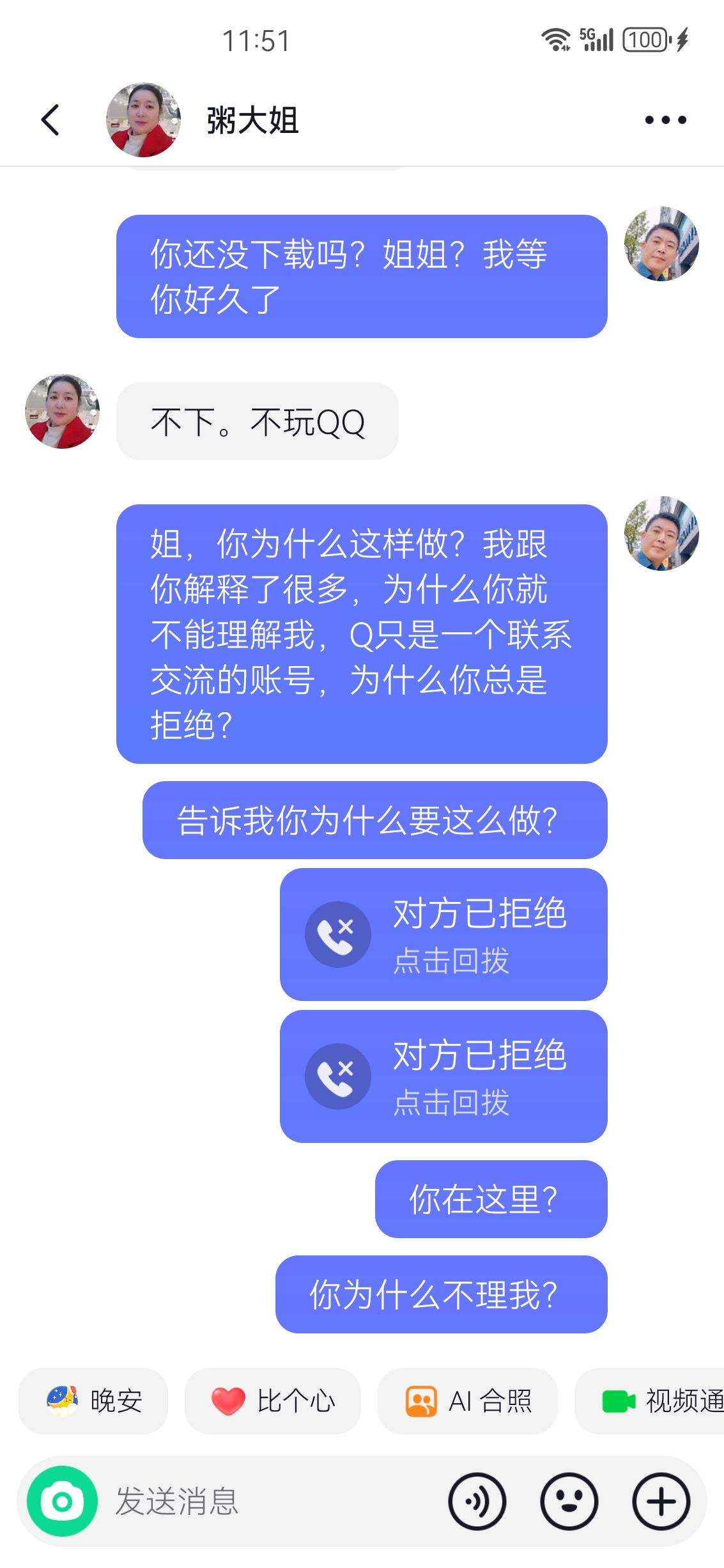Open 粥大姐's profile from header avatar
The image size is (724, 1568).
(x=143, y=120)
